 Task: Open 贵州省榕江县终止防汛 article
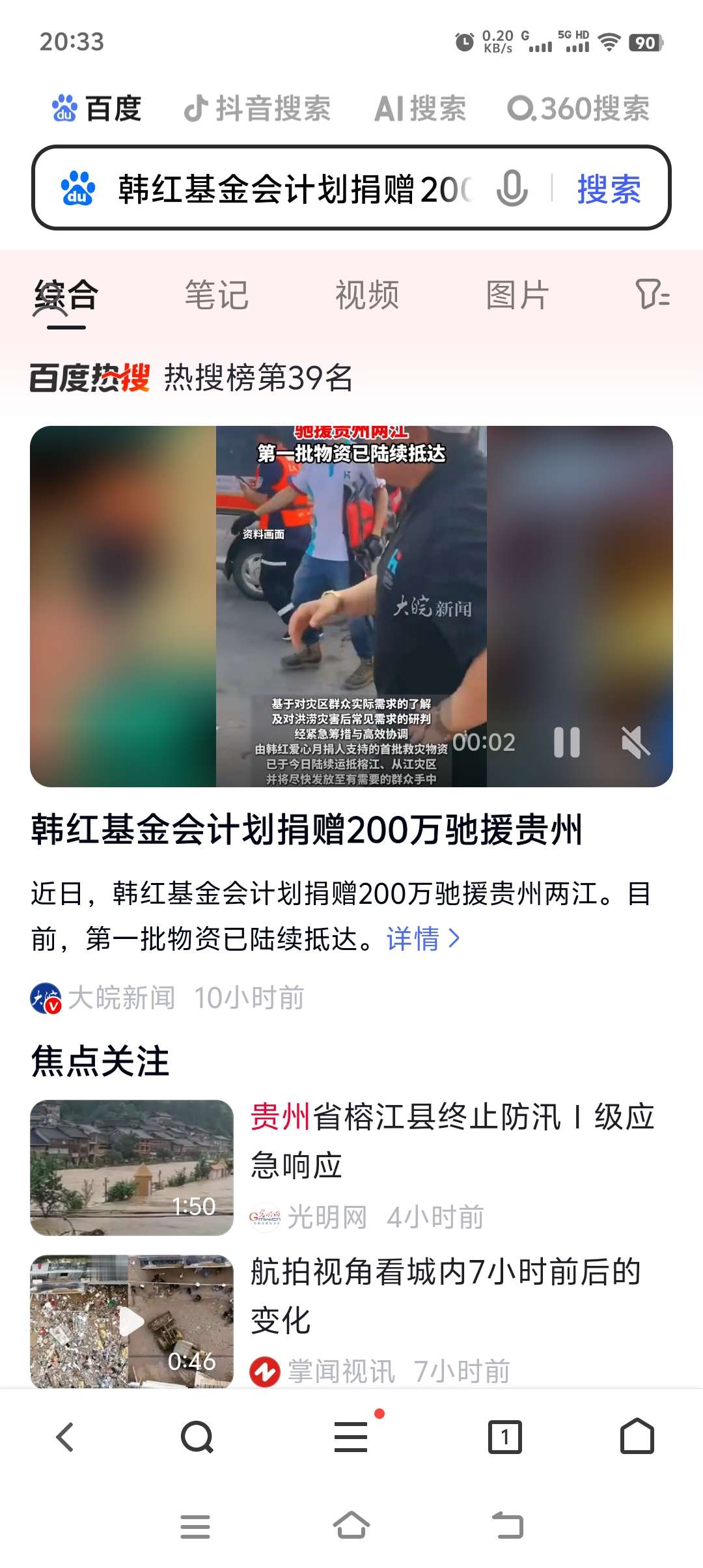pos(452,1140)
